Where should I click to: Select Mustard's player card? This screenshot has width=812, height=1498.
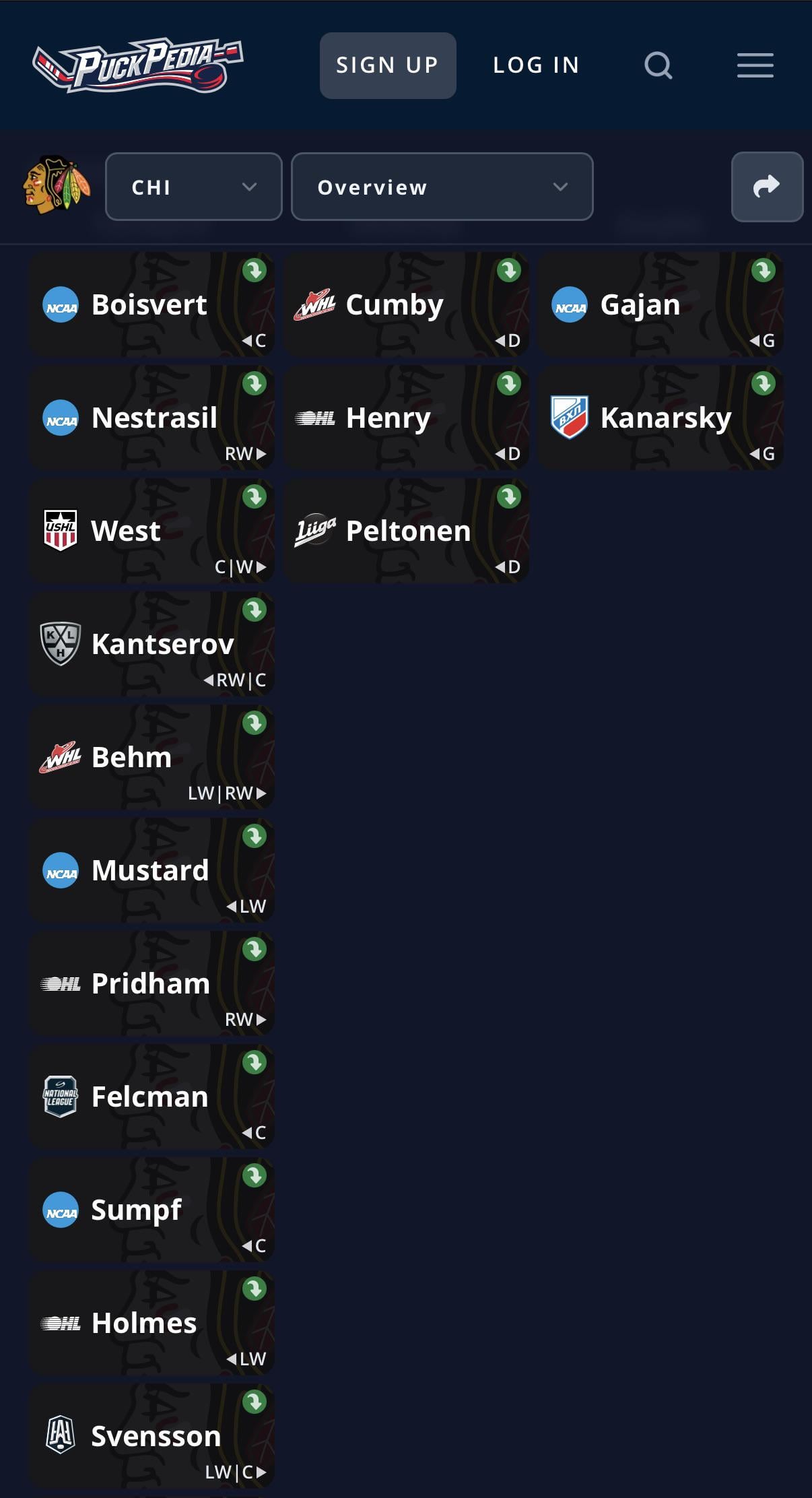point(151,870)
